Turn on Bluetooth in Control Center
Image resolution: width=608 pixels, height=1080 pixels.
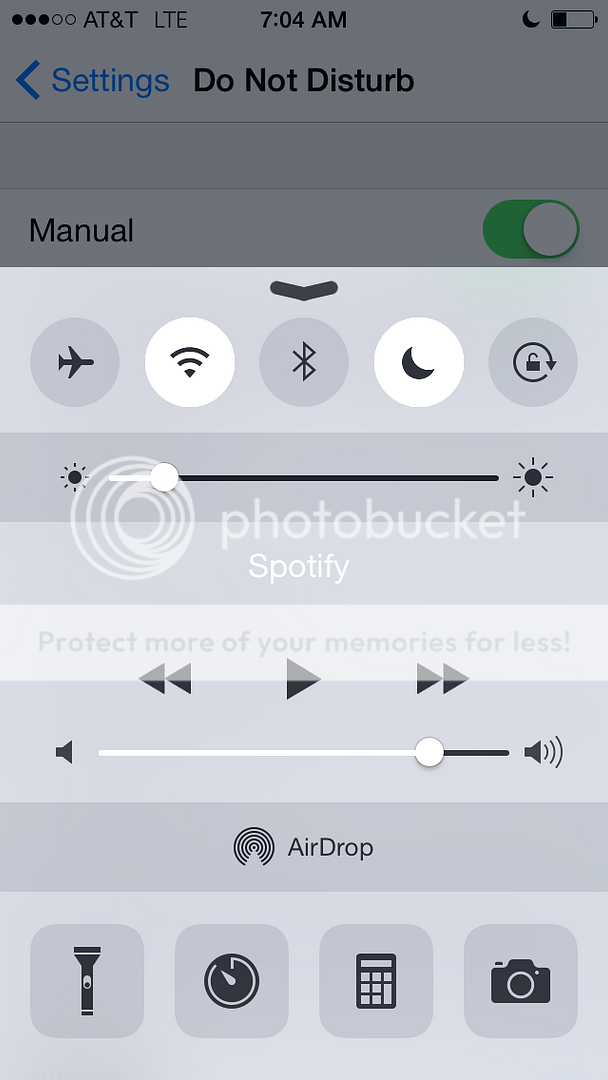click(304, 362)
